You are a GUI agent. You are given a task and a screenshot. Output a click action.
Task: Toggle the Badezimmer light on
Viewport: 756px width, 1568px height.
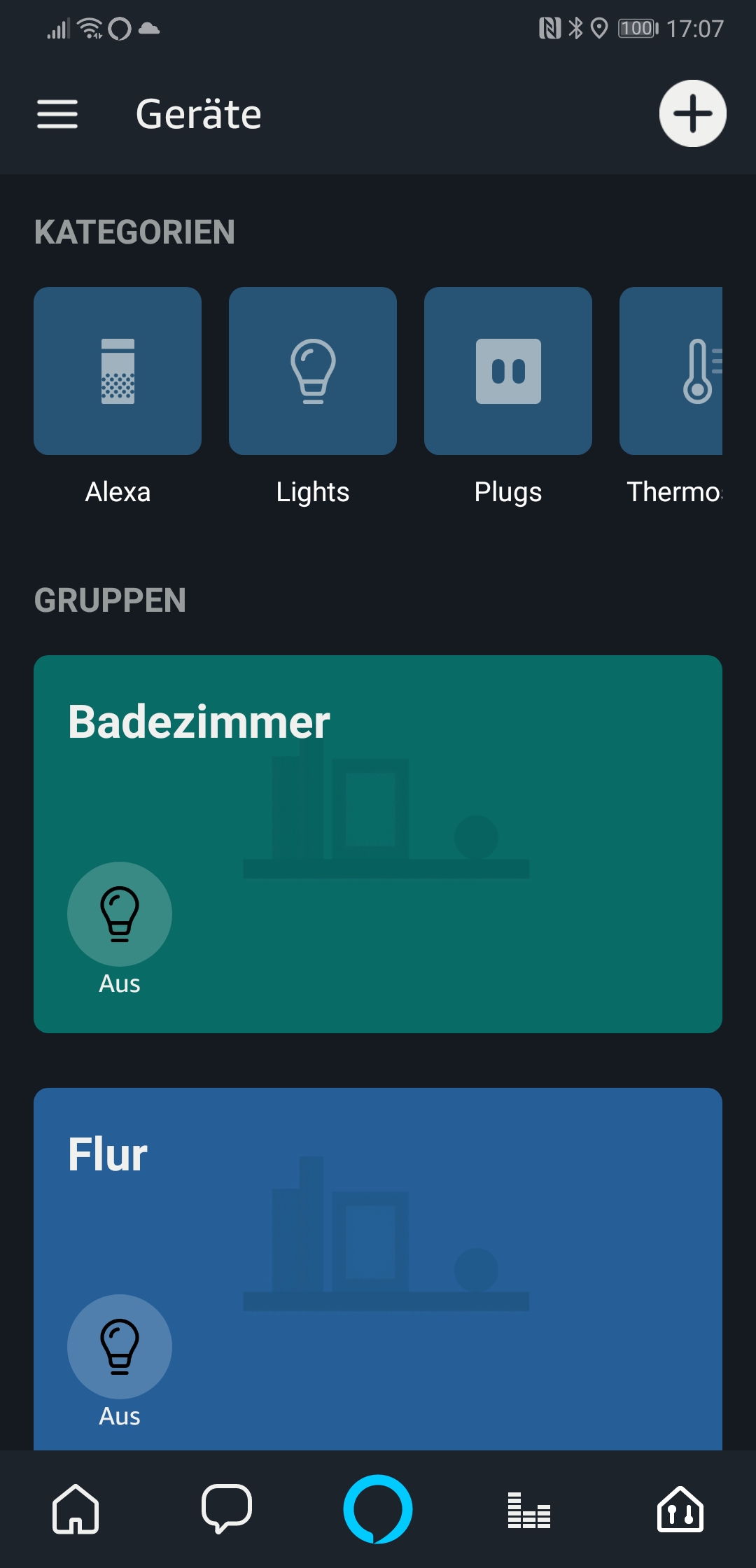point(120,914)
